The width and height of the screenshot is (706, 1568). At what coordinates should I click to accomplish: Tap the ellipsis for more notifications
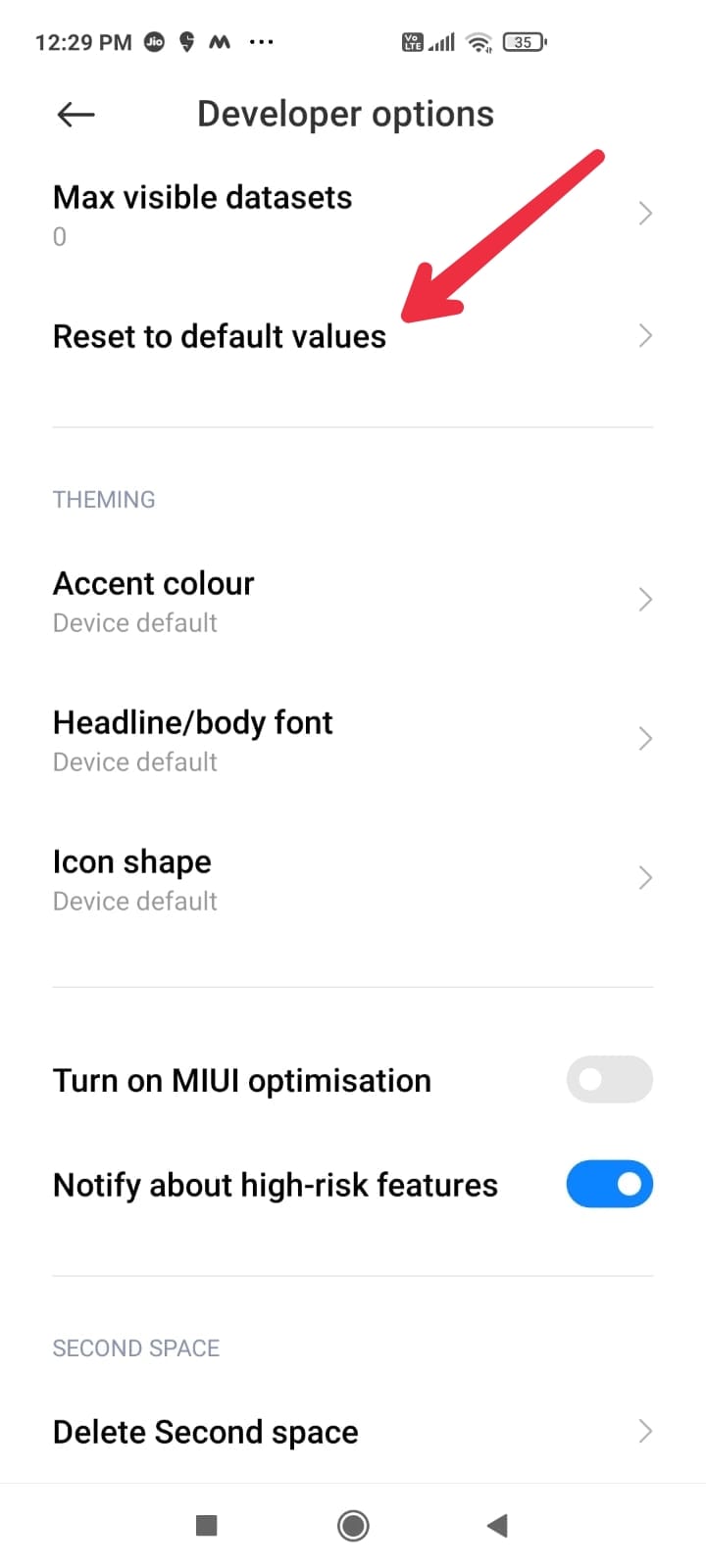pyautogui.click(x=261, y=41)
